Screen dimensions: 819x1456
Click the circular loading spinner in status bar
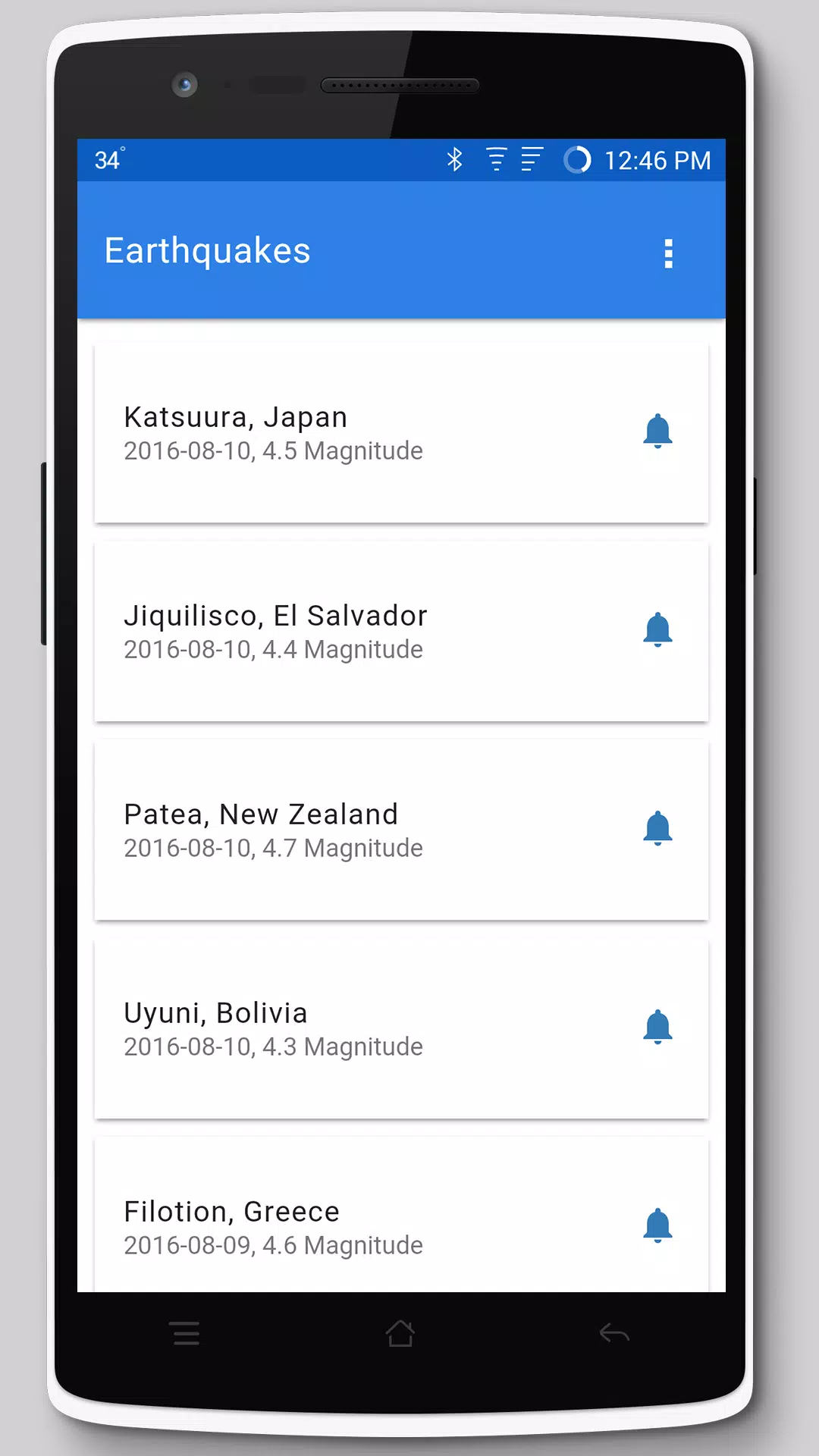tap(579, 160)
